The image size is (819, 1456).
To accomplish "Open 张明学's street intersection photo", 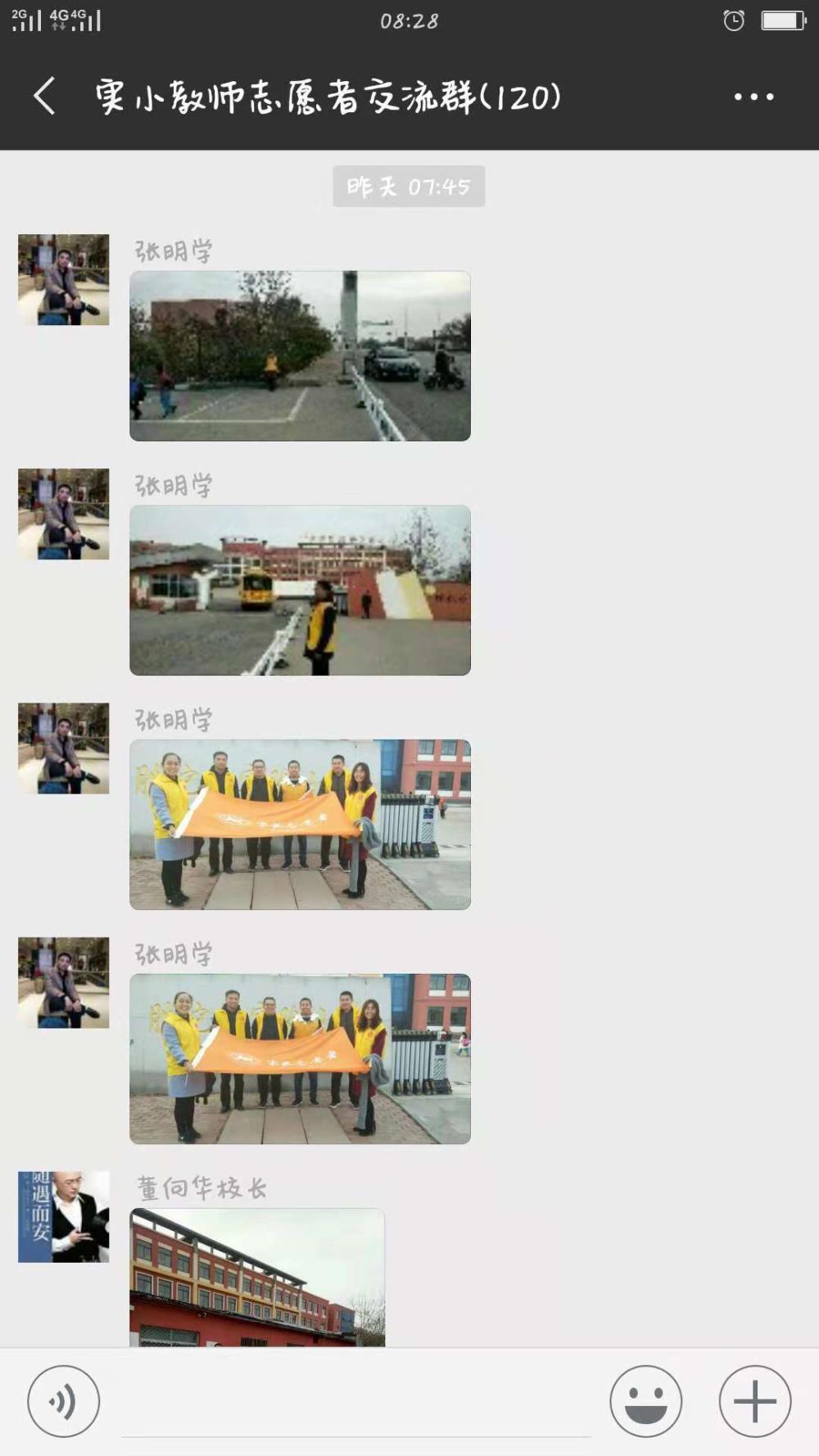I will (300, 355).
